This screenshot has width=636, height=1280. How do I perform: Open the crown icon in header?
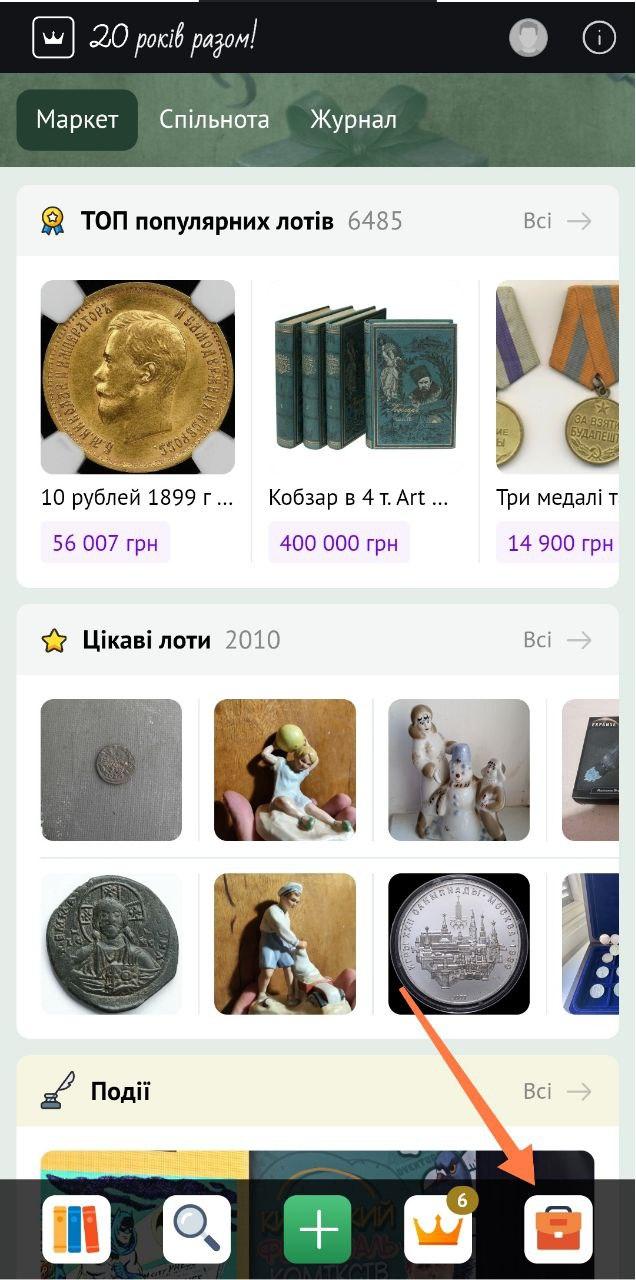click(x=53, y=38)
